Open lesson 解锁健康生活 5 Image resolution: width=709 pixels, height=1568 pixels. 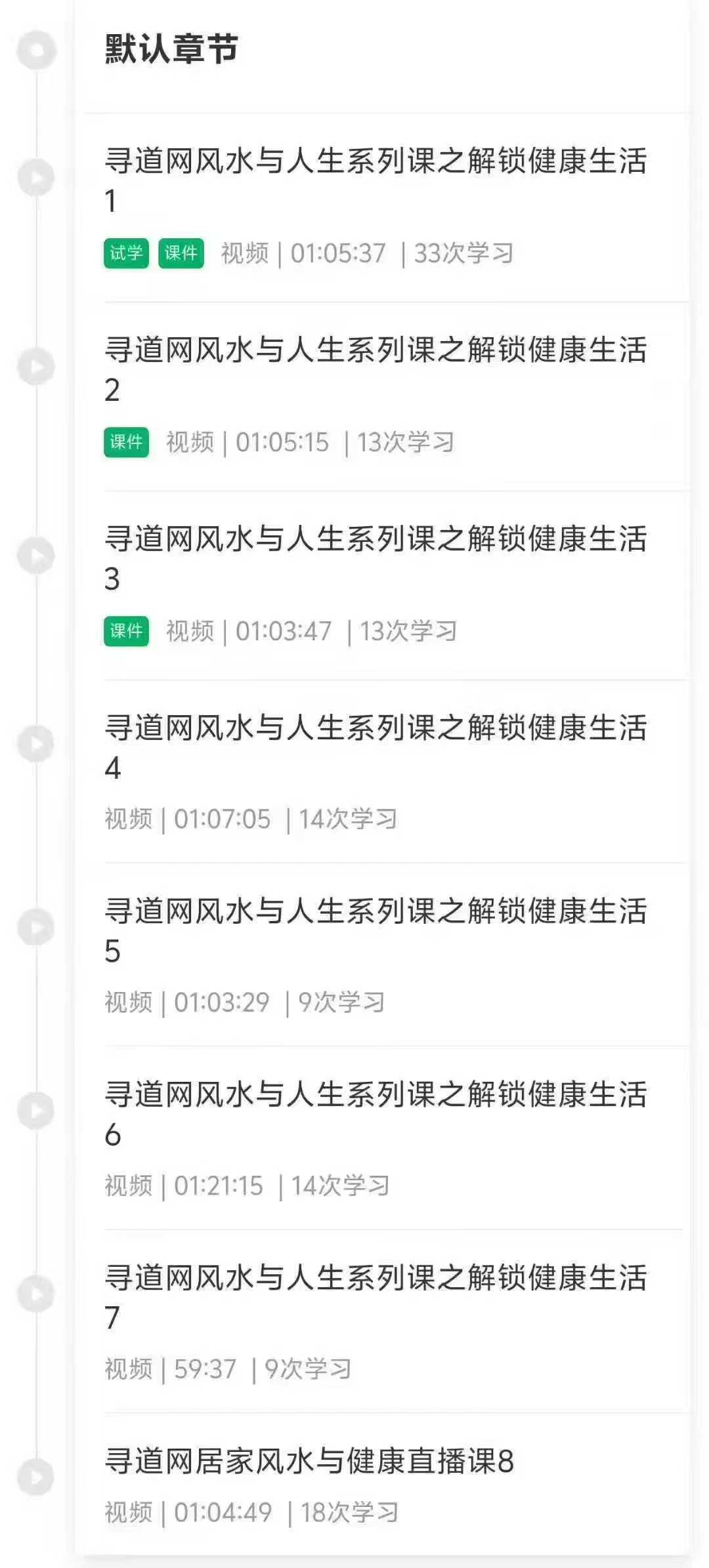coord(376,912)
